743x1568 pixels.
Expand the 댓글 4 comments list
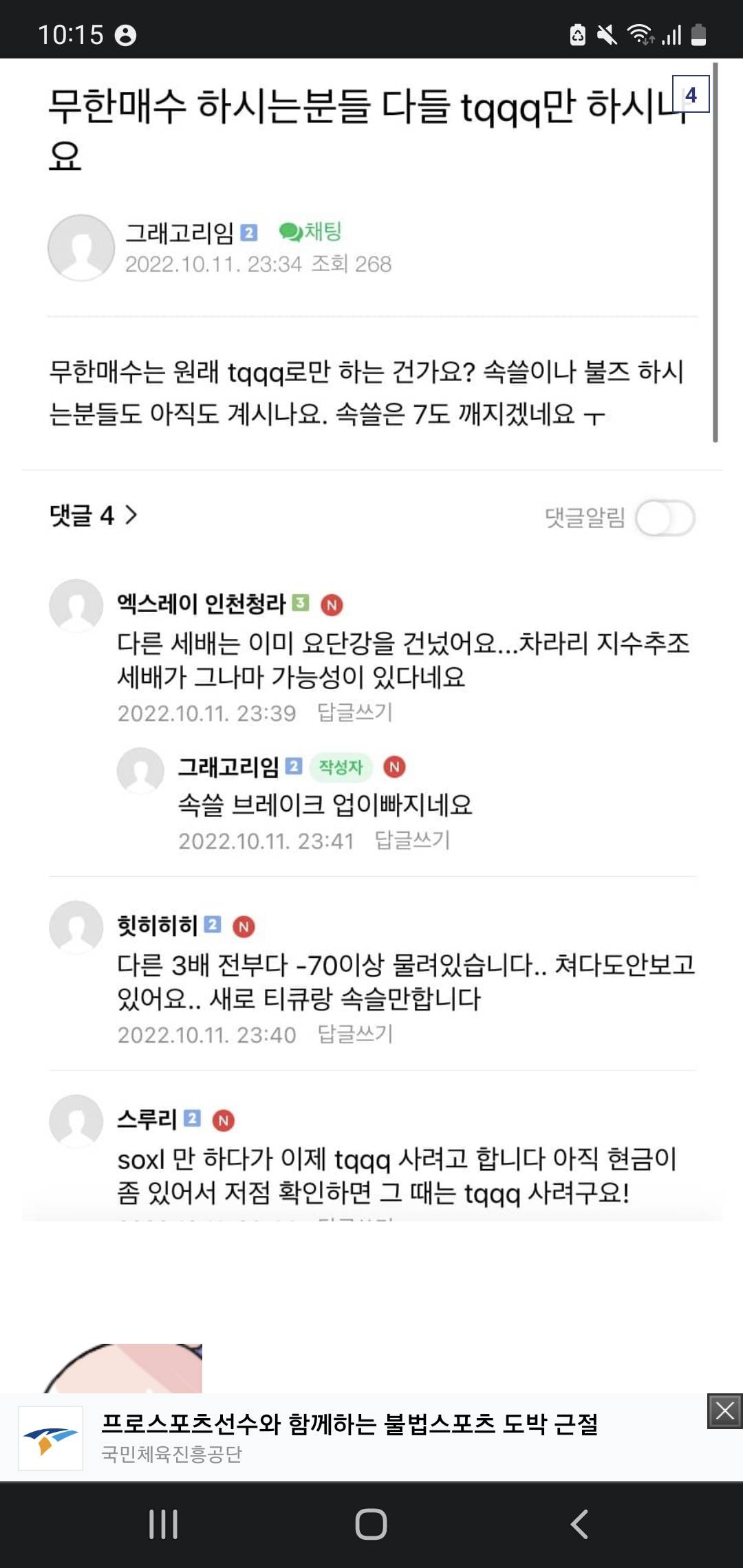click(x=94, y=515)
